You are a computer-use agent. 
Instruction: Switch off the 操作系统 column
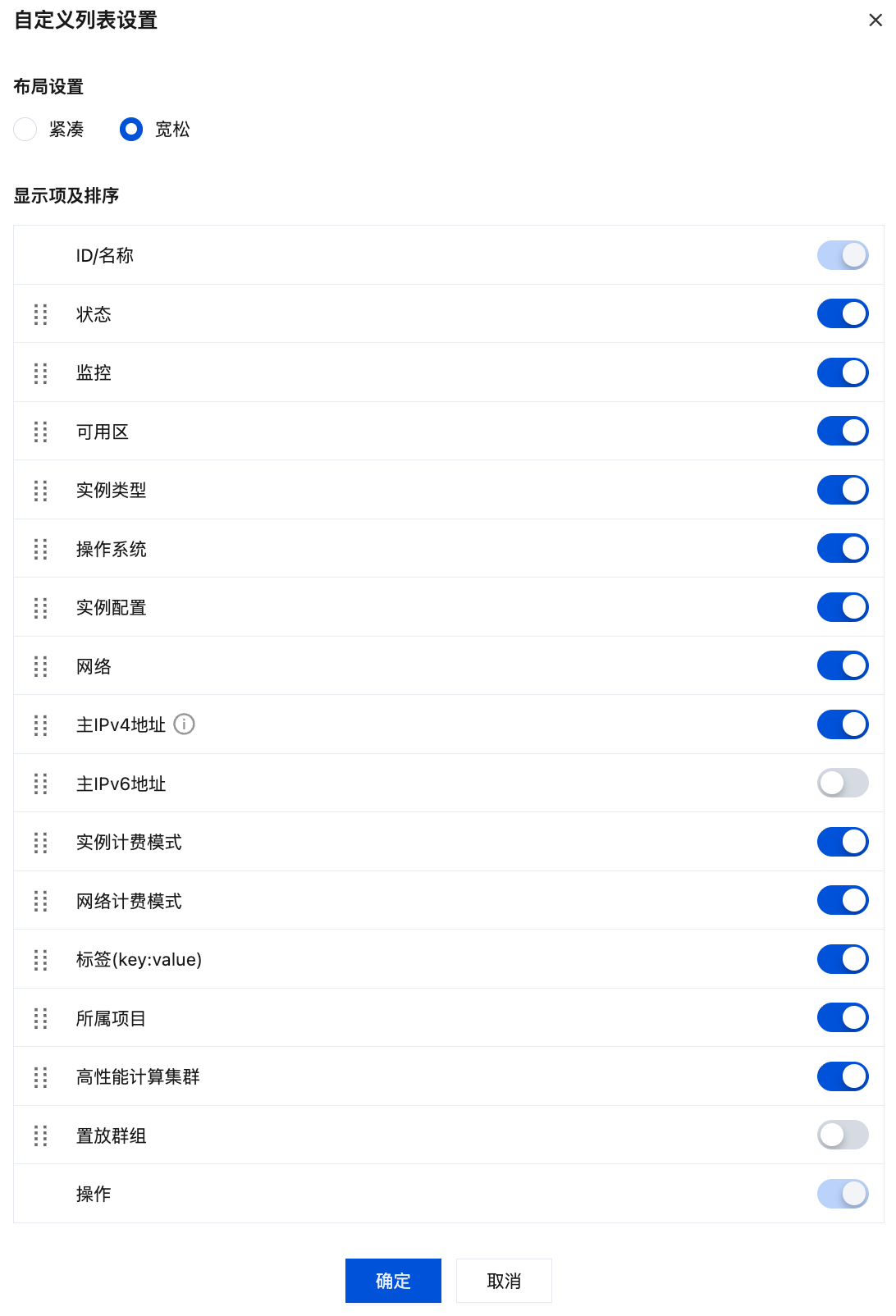tap(843, 548)
